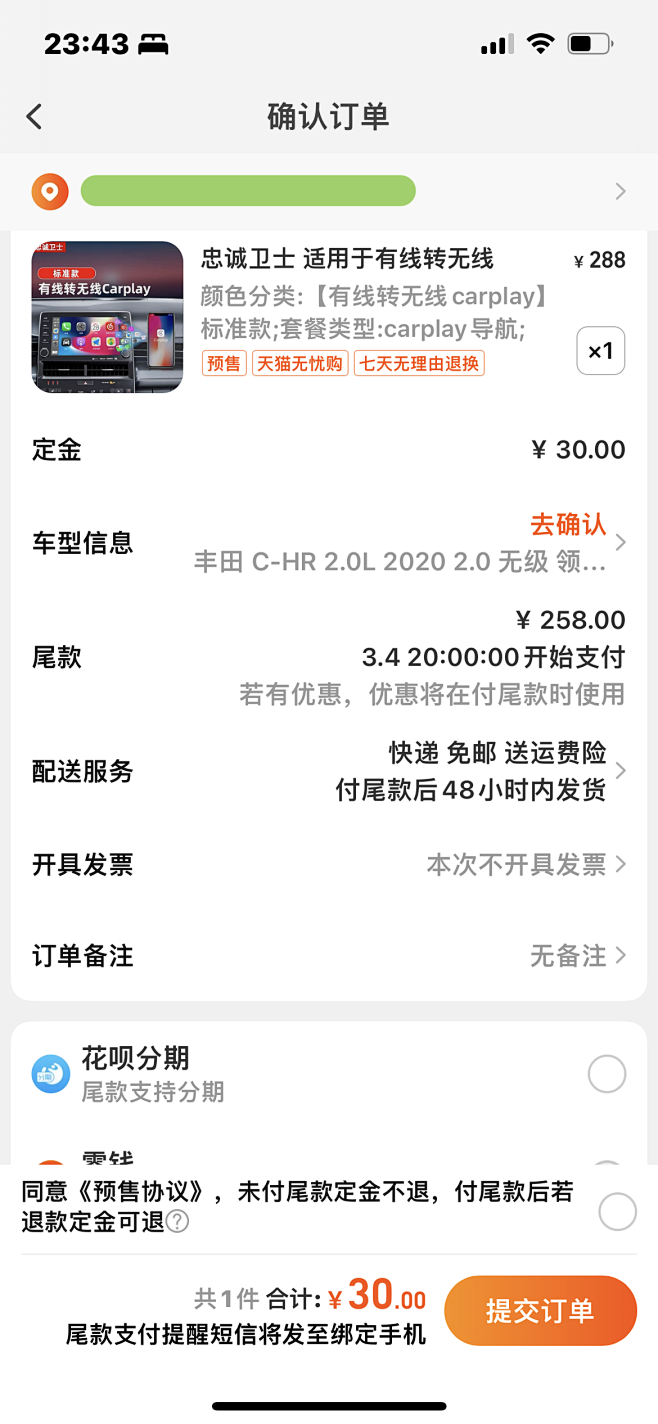Open 车型信息 to confirm car model
The height and width of the screenshot is (1424, 658).
[328, 543]
